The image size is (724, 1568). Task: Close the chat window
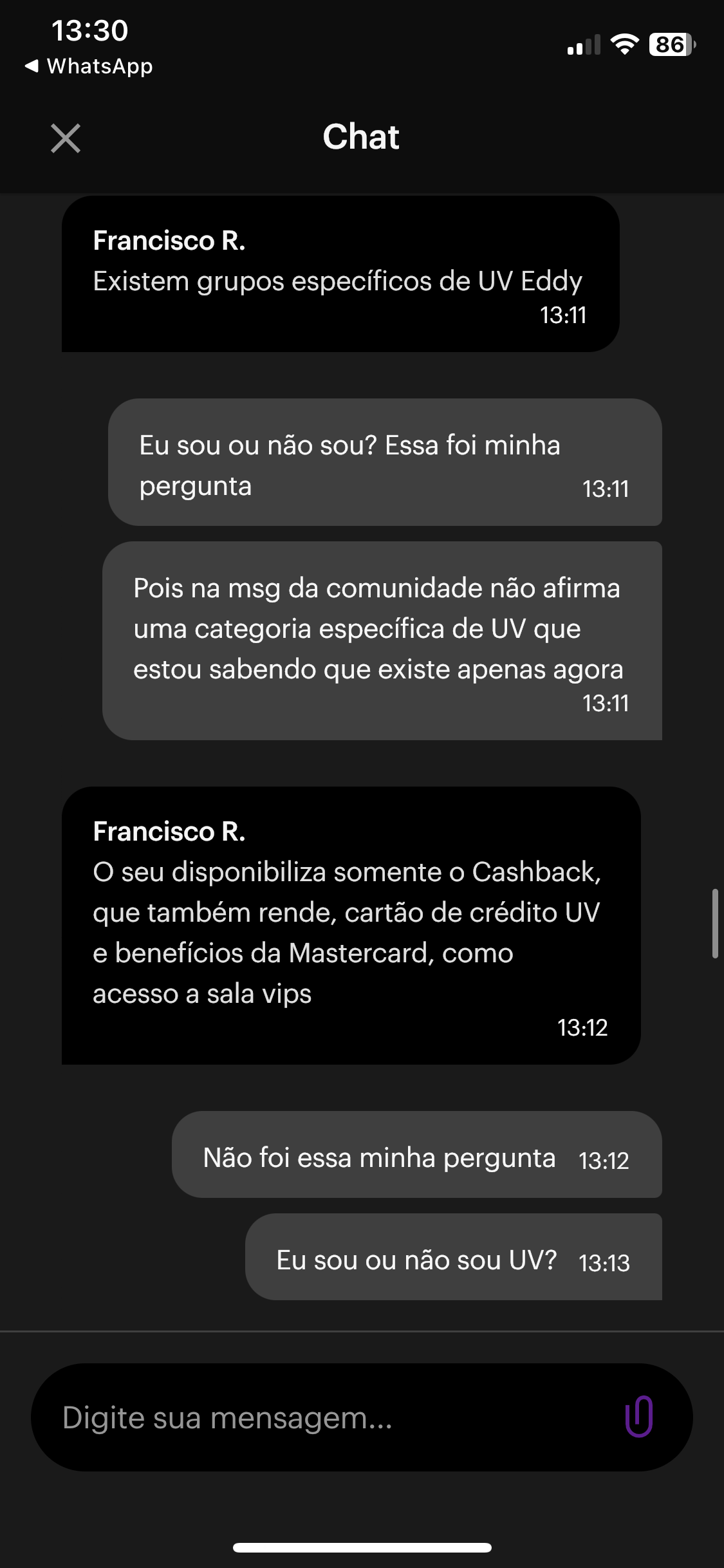tap(66, 138)
